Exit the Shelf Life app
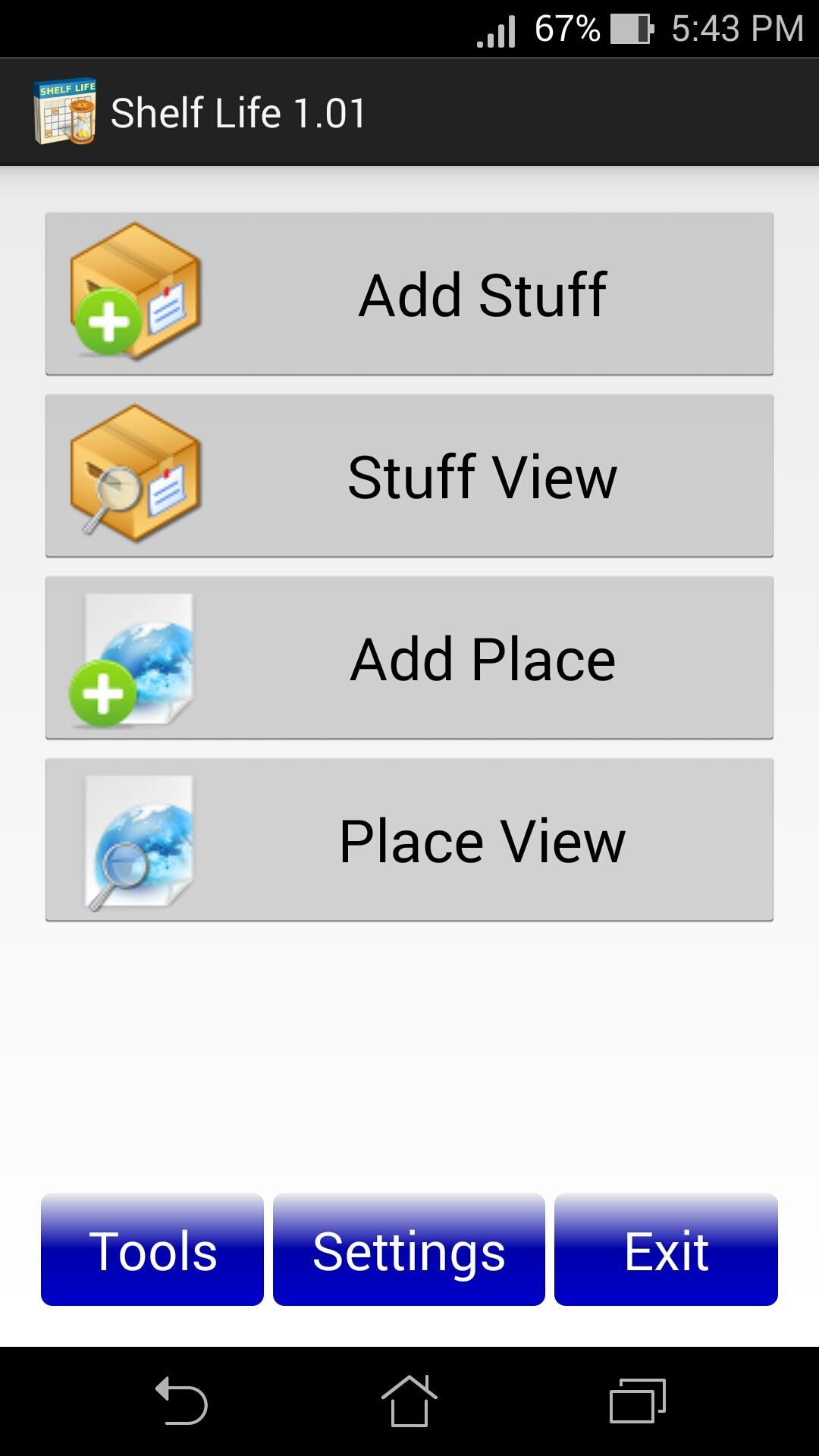The height and width of the screenshot is (1456, 819). point(666,1250)
